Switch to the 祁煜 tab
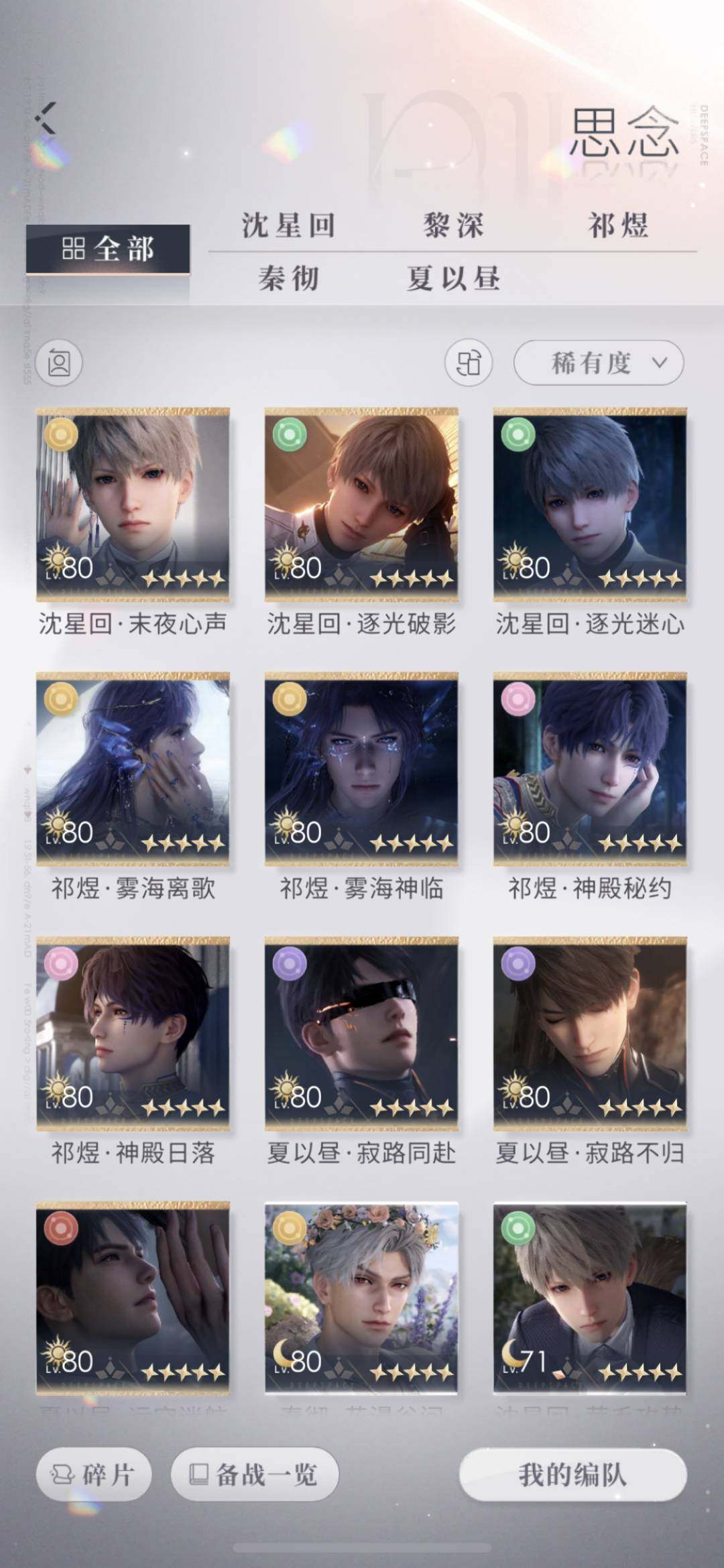Image resolution: width=724 pixels, height=1568 pixels. [618, 225]
